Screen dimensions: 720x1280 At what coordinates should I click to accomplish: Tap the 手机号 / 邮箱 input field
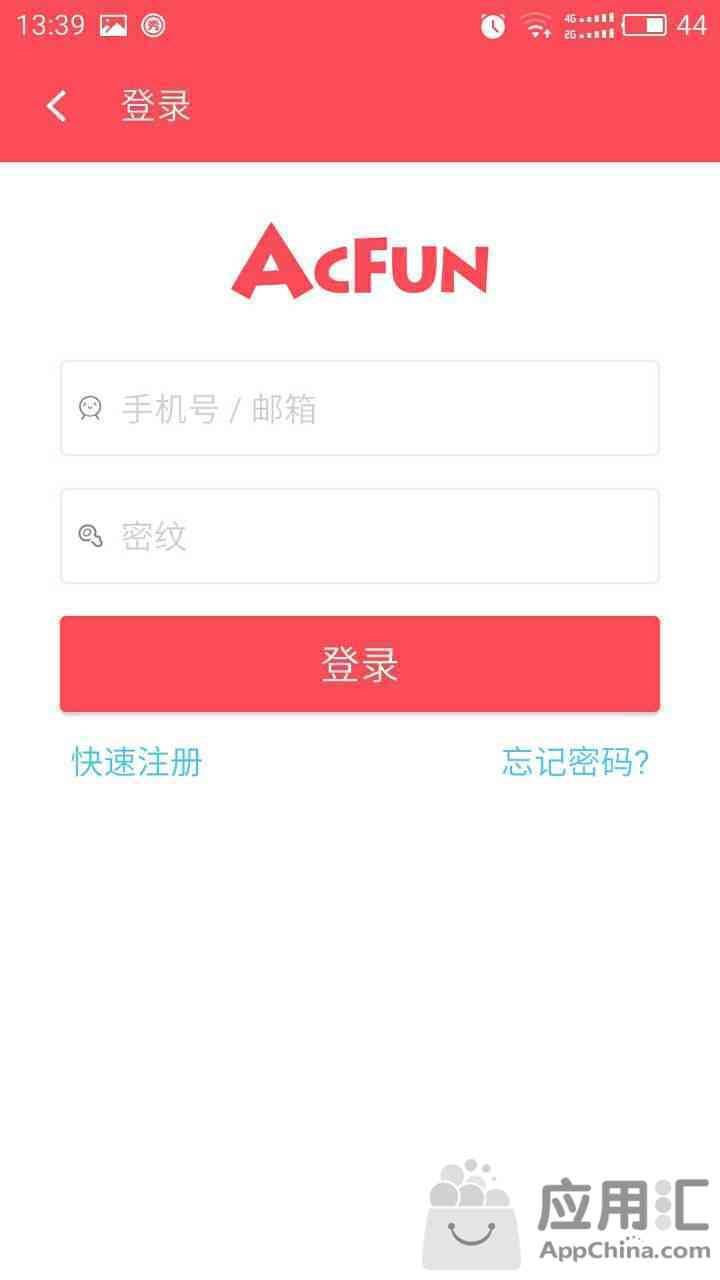[360, 408]
